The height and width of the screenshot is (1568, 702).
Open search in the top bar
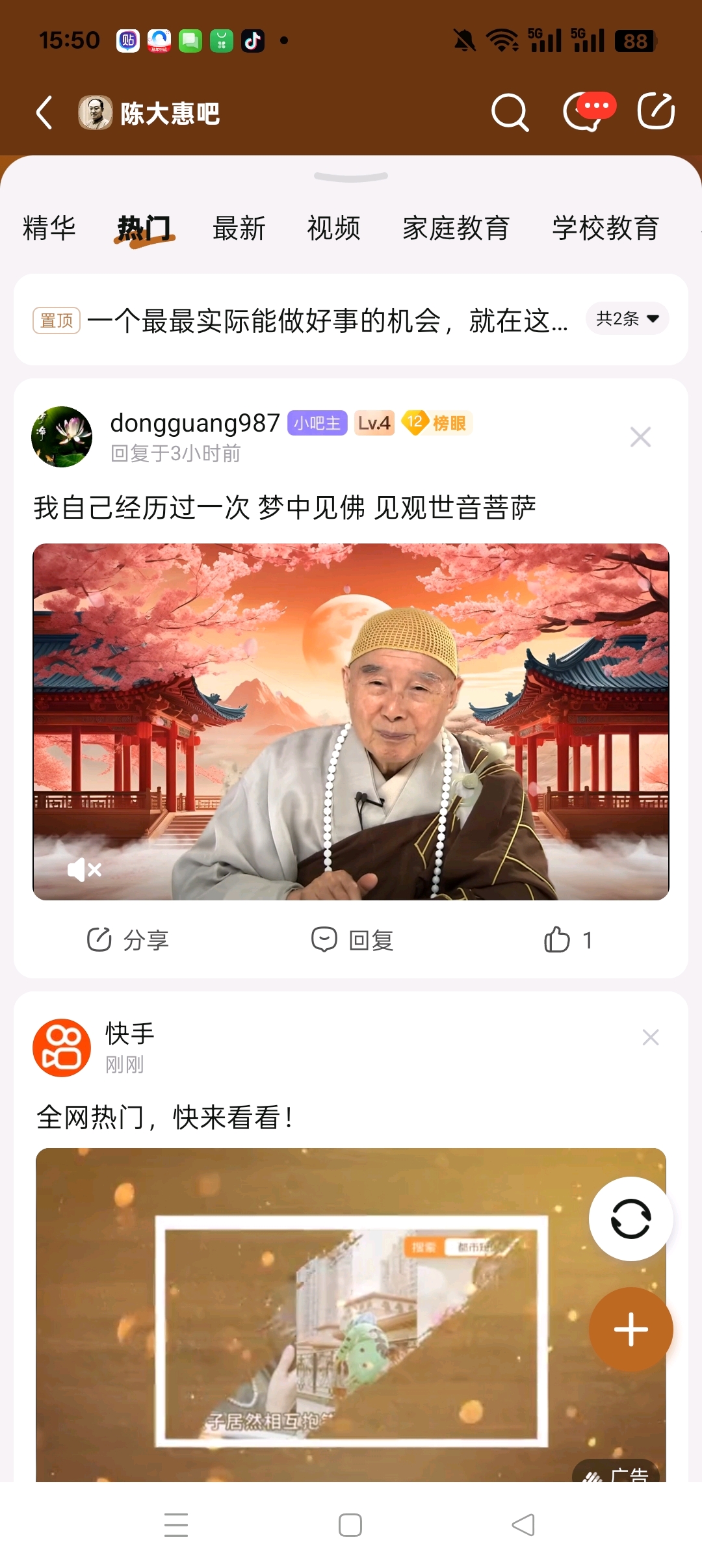(510, 113)
